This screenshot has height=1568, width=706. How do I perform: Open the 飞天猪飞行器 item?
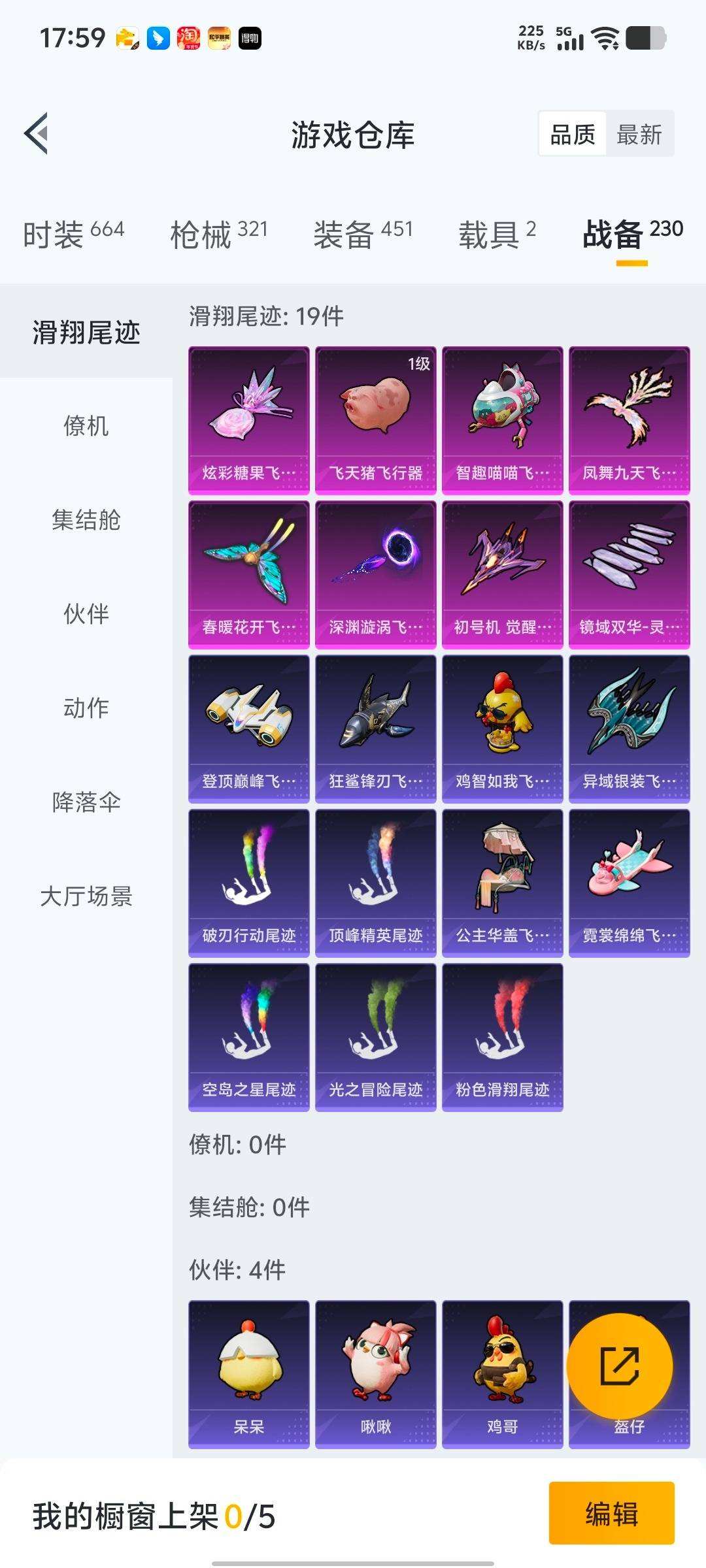[376, 421]
